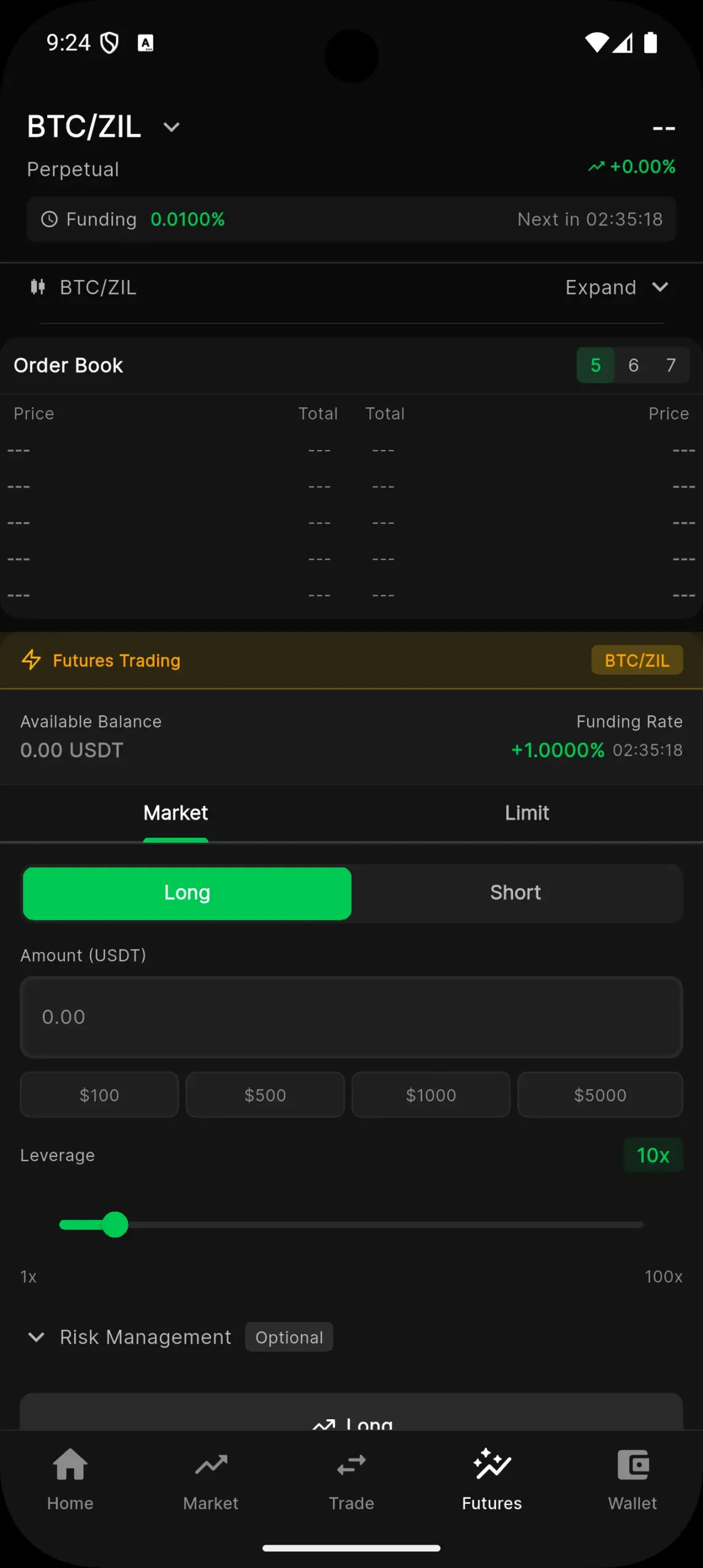Go to the Home tab
The height and width of the screenshot is (1568, 703).
point(70,1479)
